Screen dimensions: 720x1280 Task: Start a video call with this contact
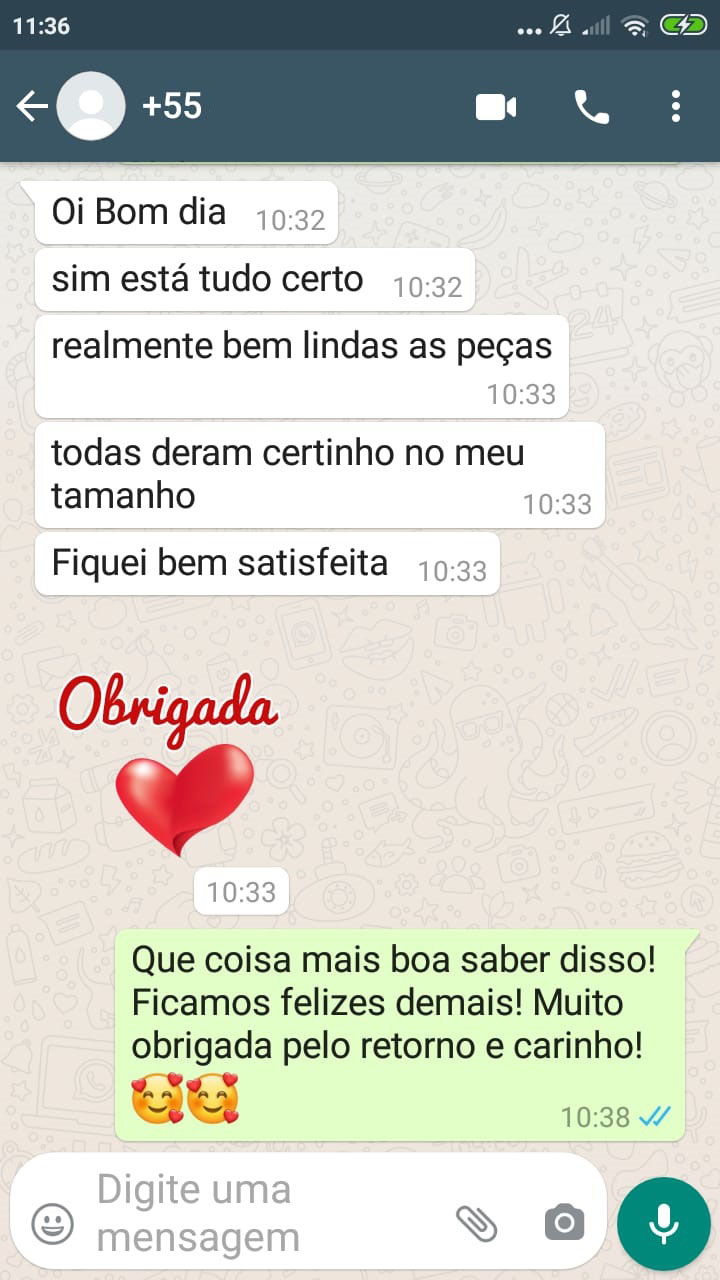coord(495,106)
